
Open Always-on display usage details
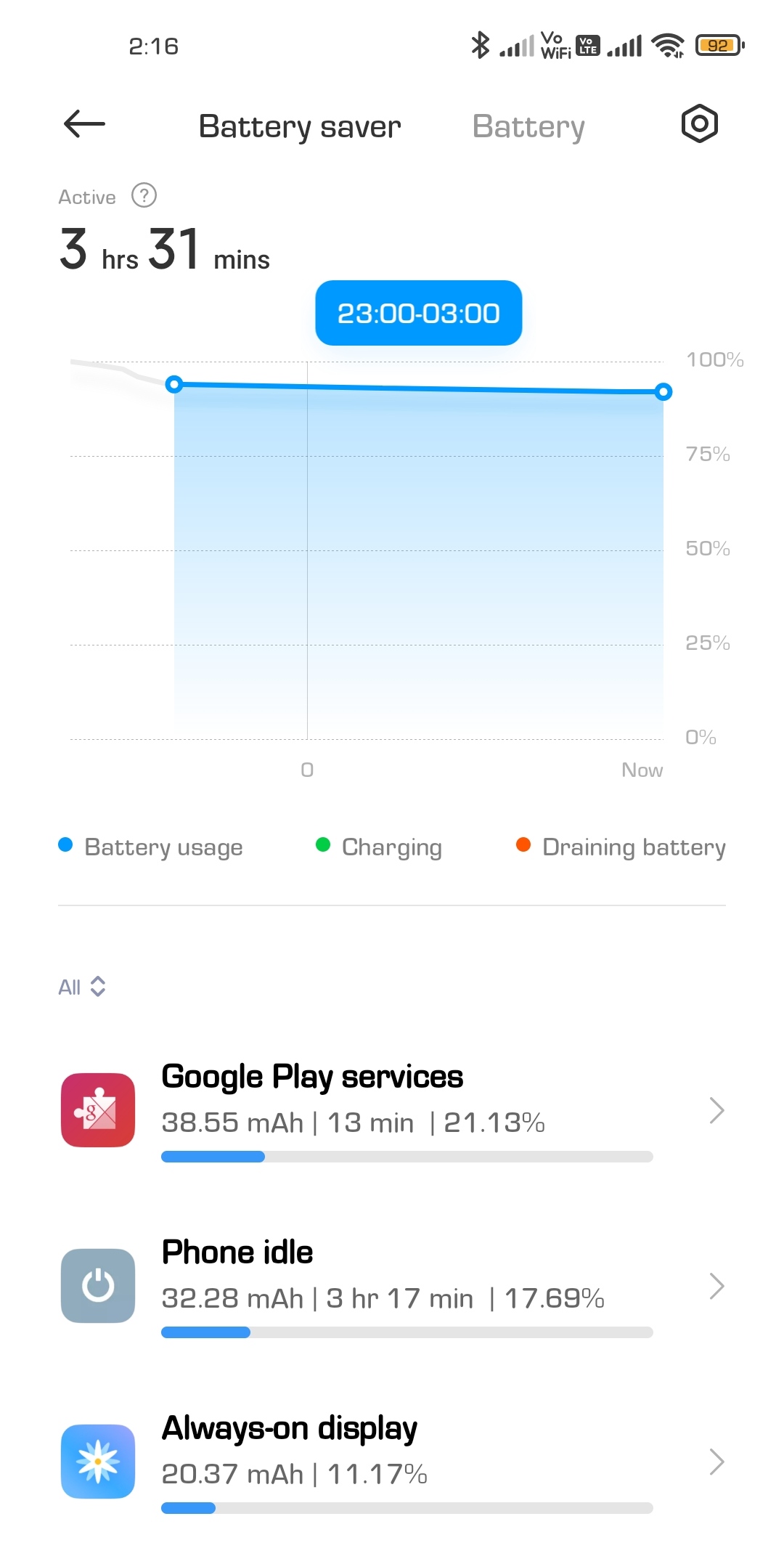click(x=392, y=1462)
